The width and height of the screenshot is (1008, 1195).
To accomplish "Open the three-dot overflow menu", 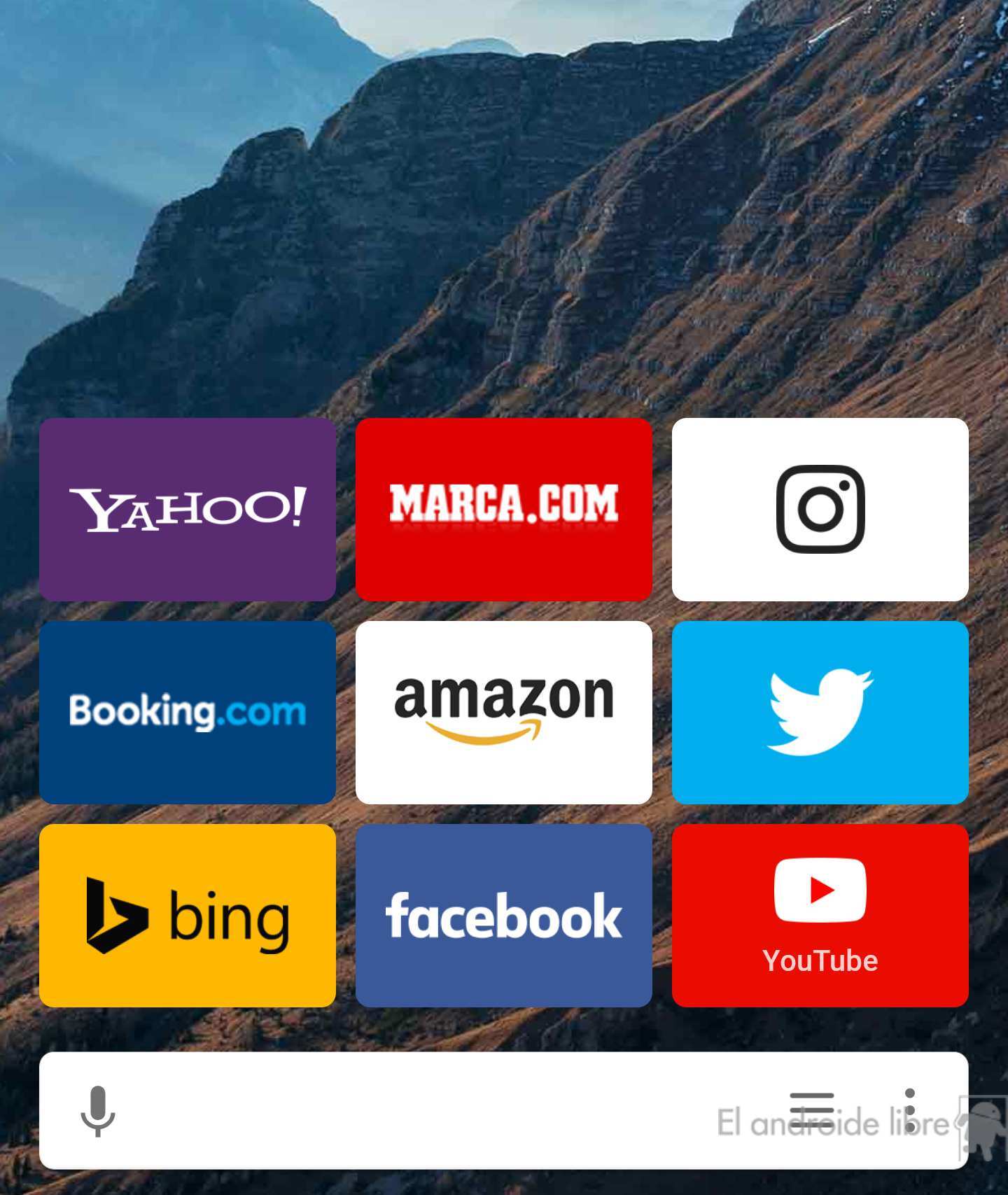I will pos(909,1110).
